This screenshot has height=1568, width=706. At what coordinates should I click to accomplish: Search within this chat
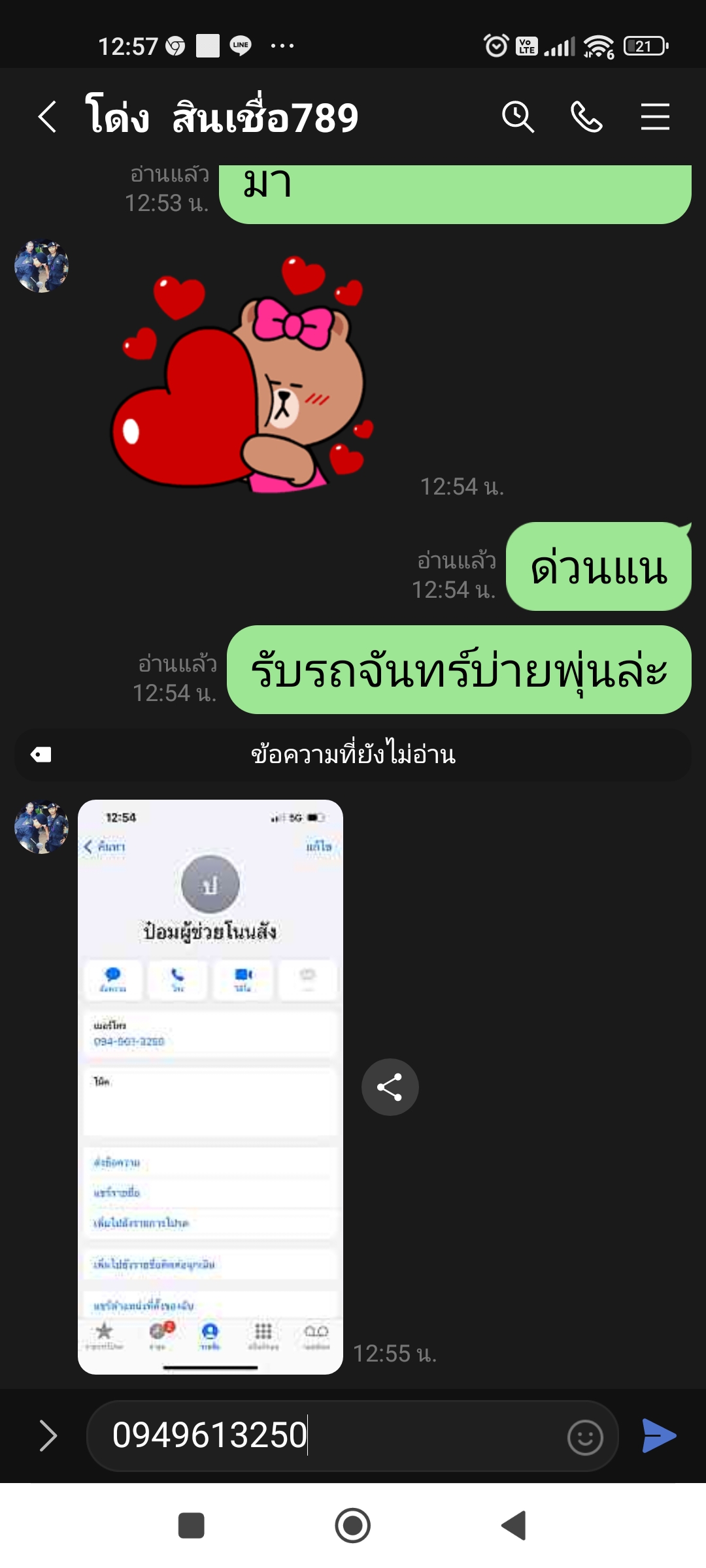point(518,118)
